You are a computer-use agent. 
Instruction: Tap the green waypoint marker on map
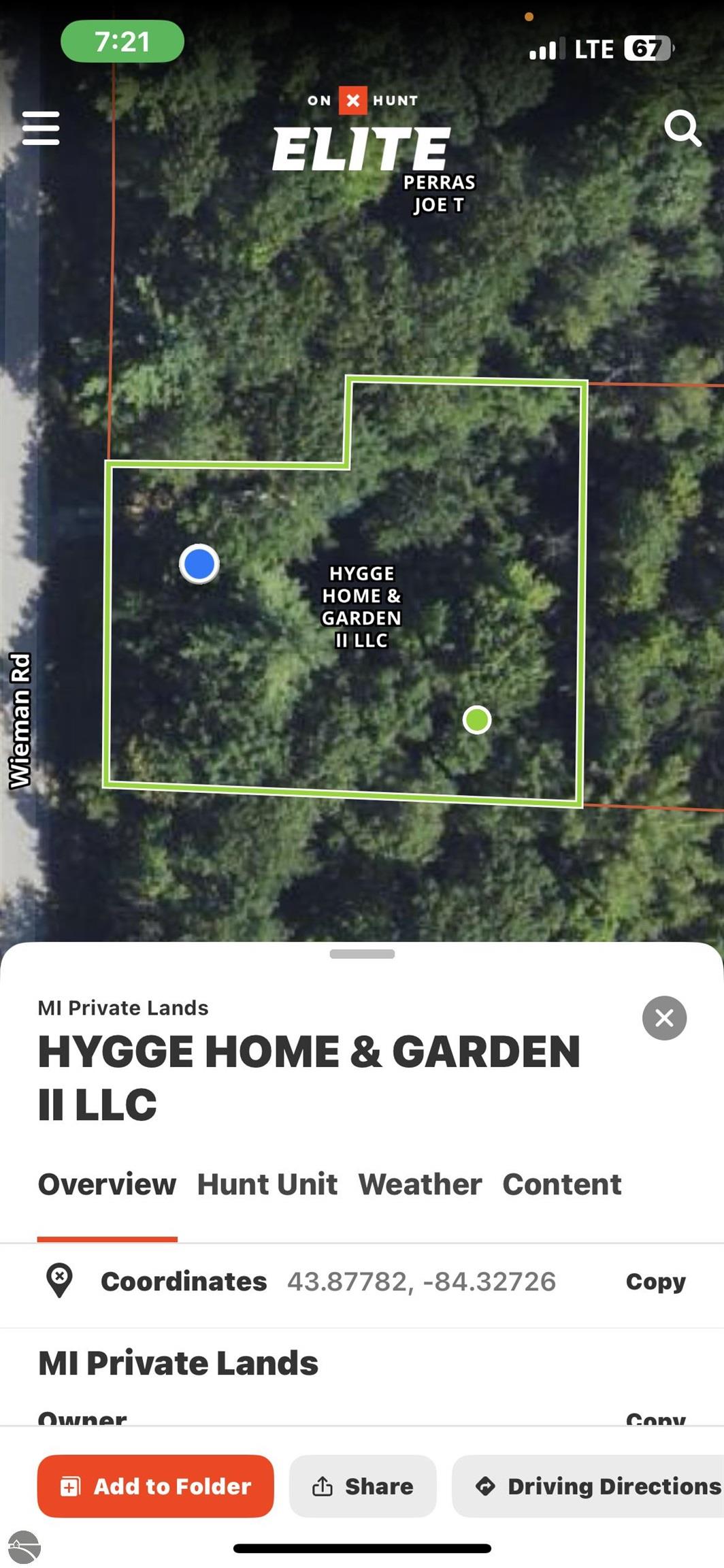click(x=477, y=719)
